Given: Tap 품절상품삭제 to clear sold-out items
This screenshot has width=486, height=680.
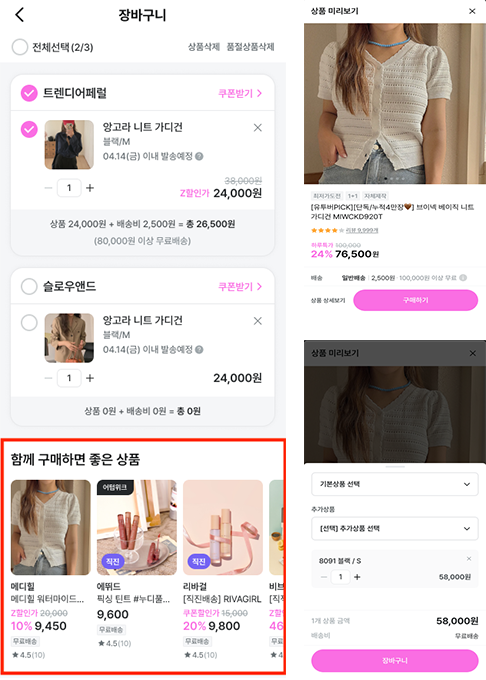Looking at the screenshot, I should (x=250, y=47).
